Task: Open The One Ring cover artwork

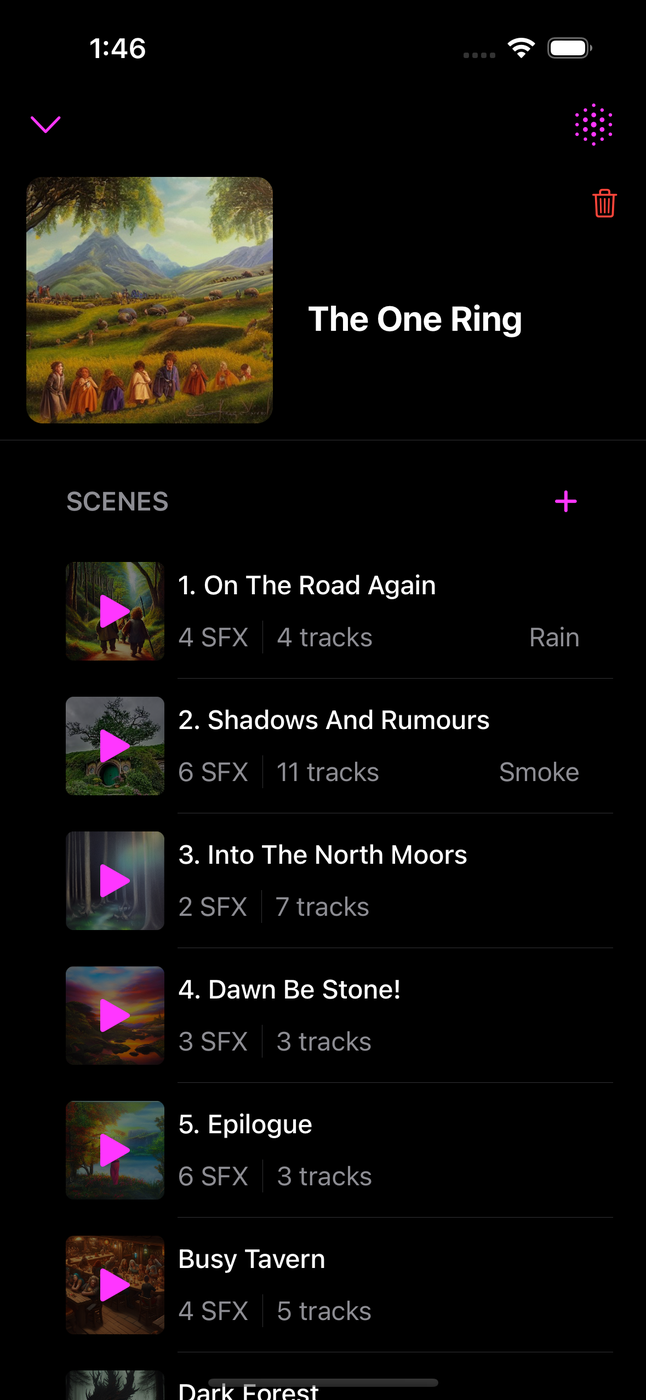Action: point(150,300)
